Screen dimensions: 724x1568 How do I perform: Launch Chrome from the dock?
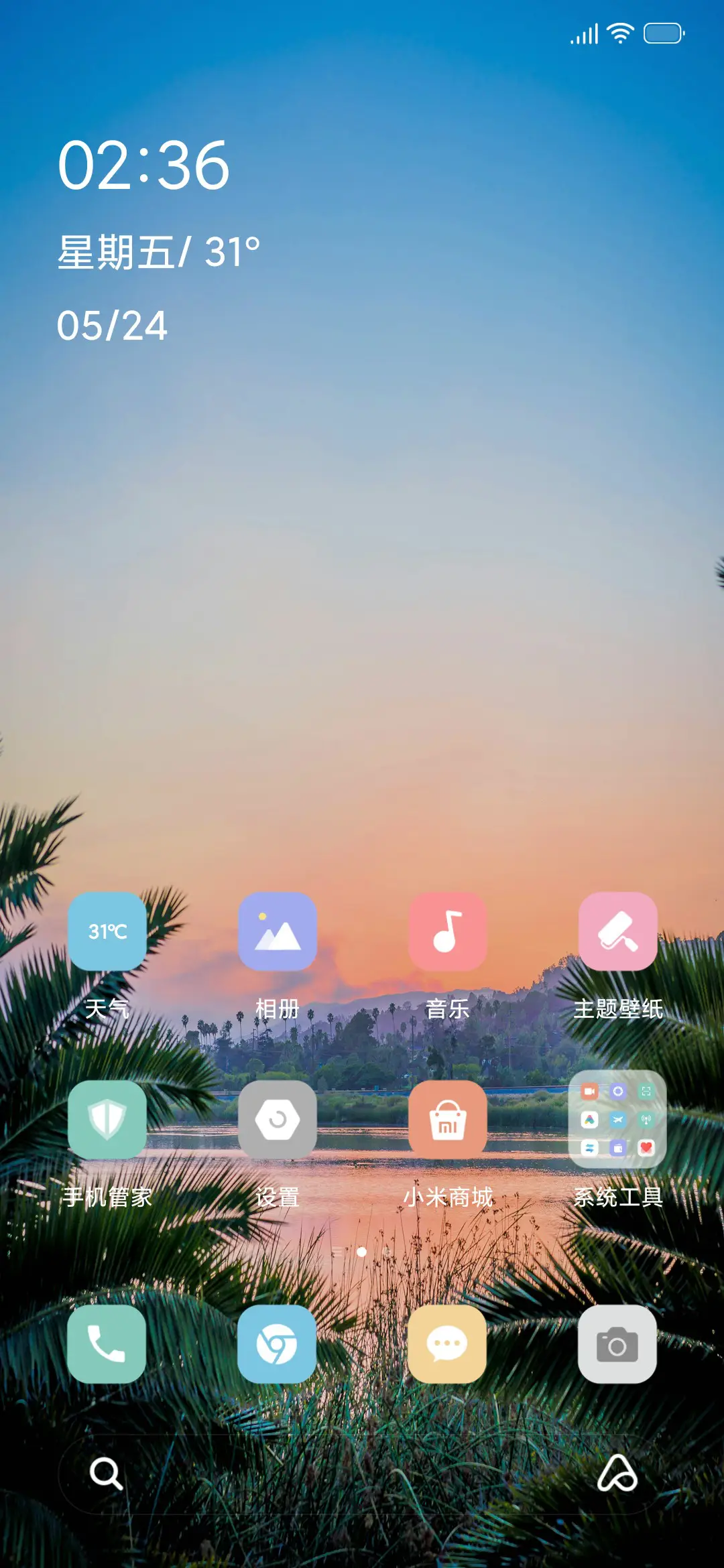(x=278, y=1345)
